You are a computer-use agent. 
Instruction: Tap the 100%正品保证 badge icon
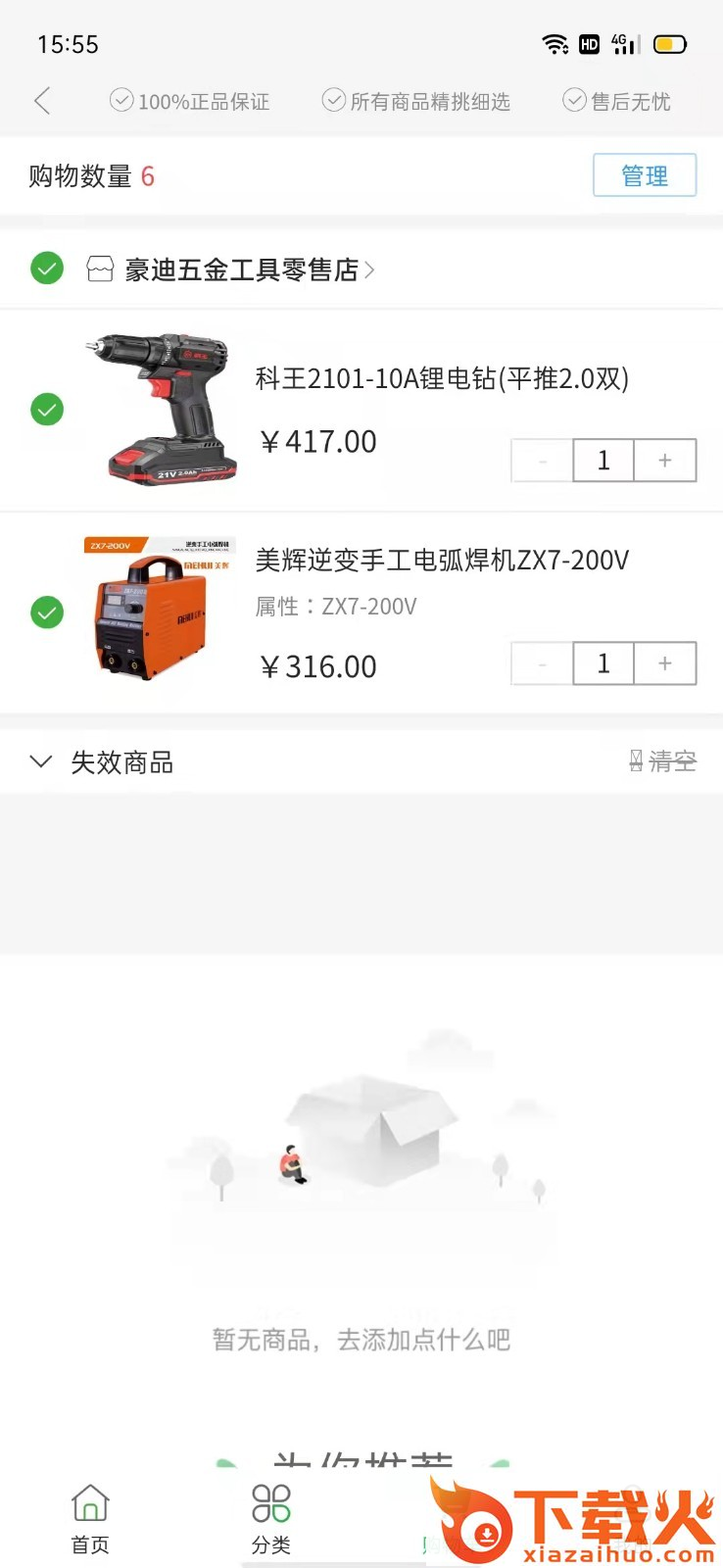coord(121,99)
